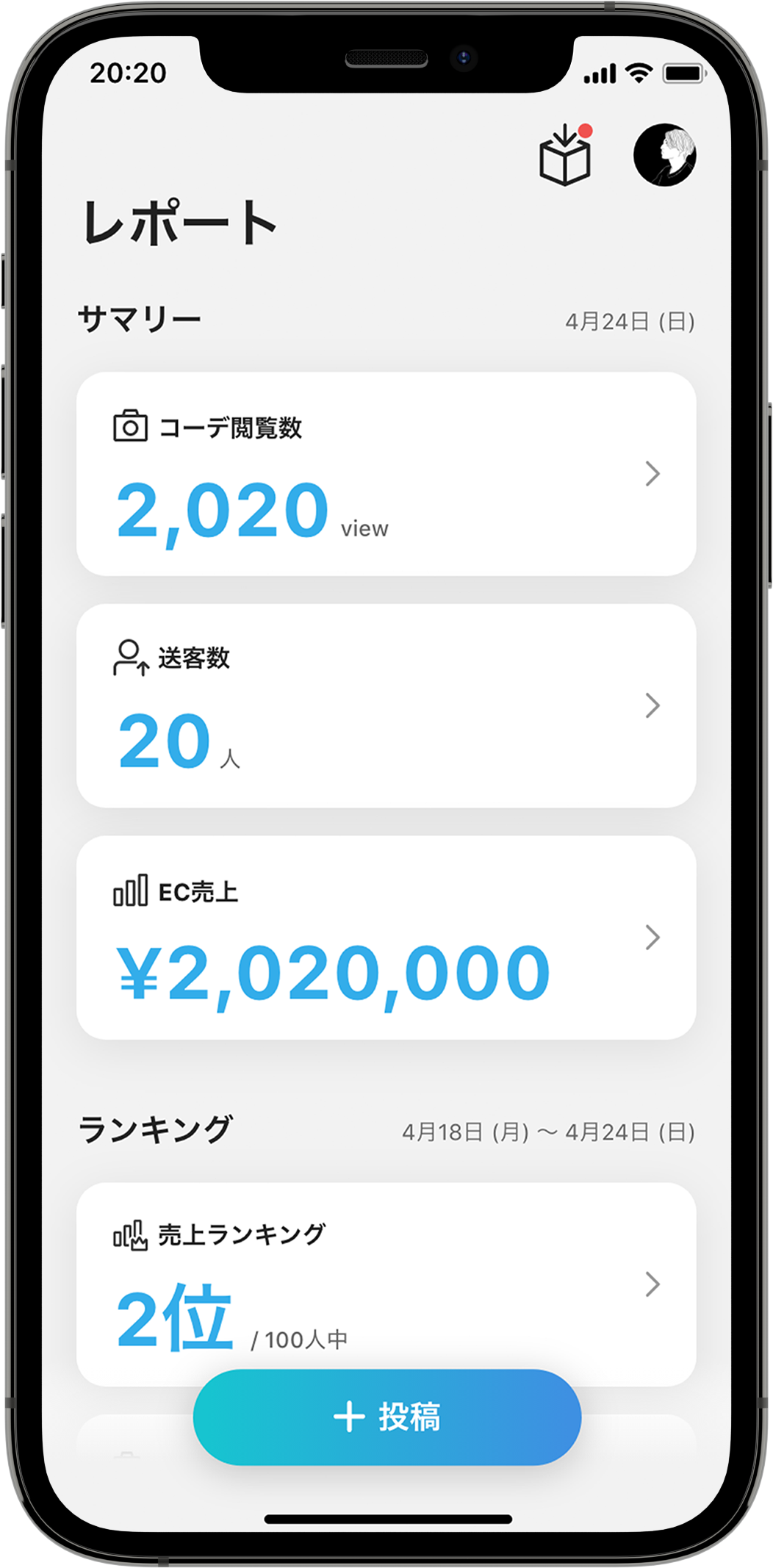Open the コーデ閲覧数 card
This screenshot has height=1568, width=773.
point(386,474)
